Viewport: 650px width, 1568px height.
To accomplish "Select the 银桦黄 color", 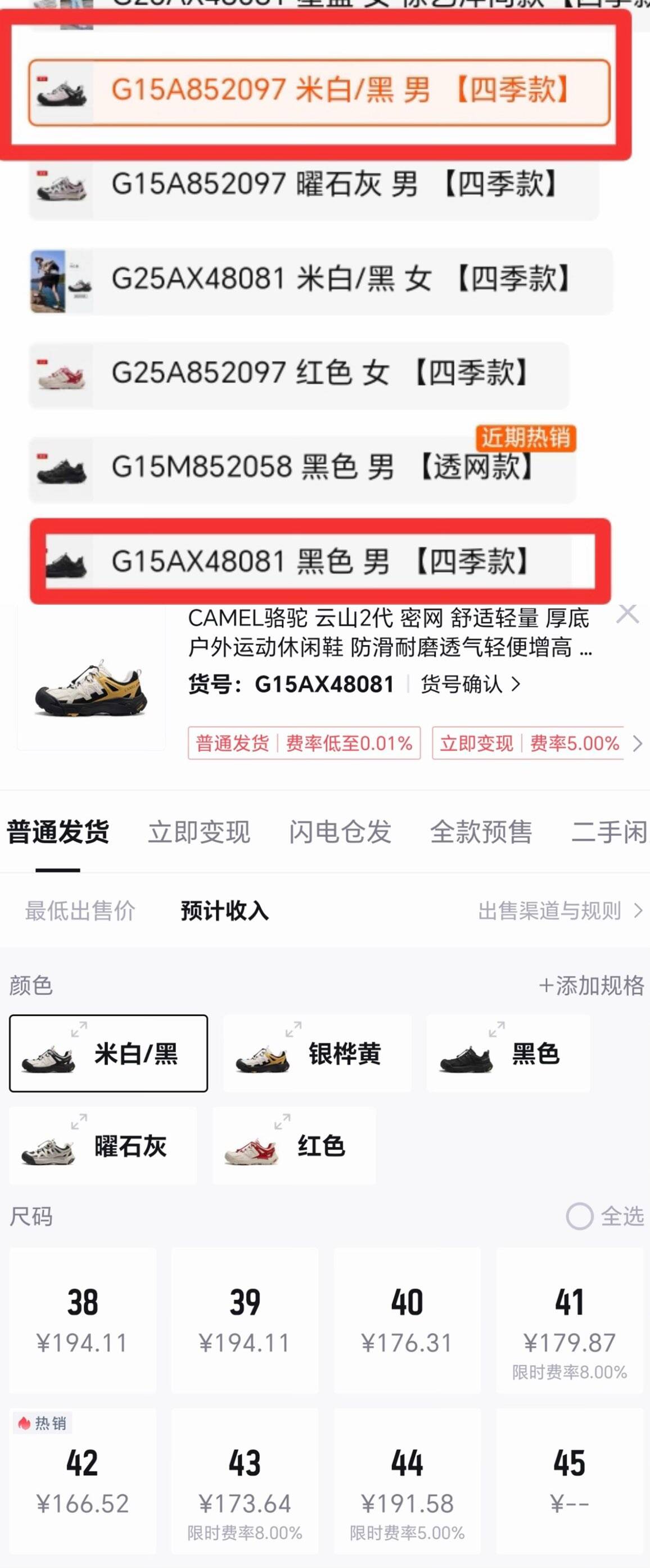I will pos(317,1054).
